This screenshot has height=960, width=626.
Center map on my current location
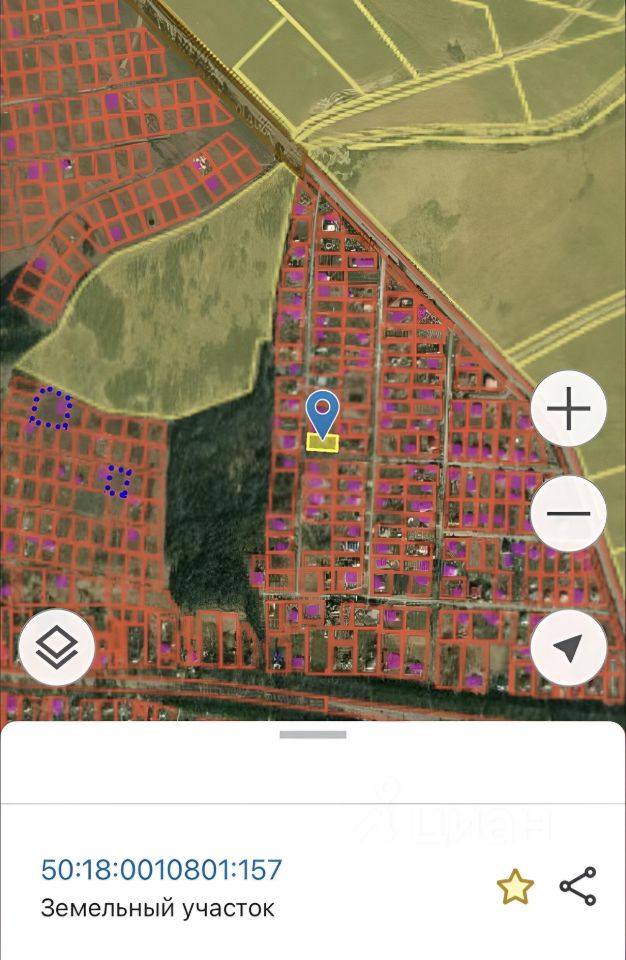[568, 648]
